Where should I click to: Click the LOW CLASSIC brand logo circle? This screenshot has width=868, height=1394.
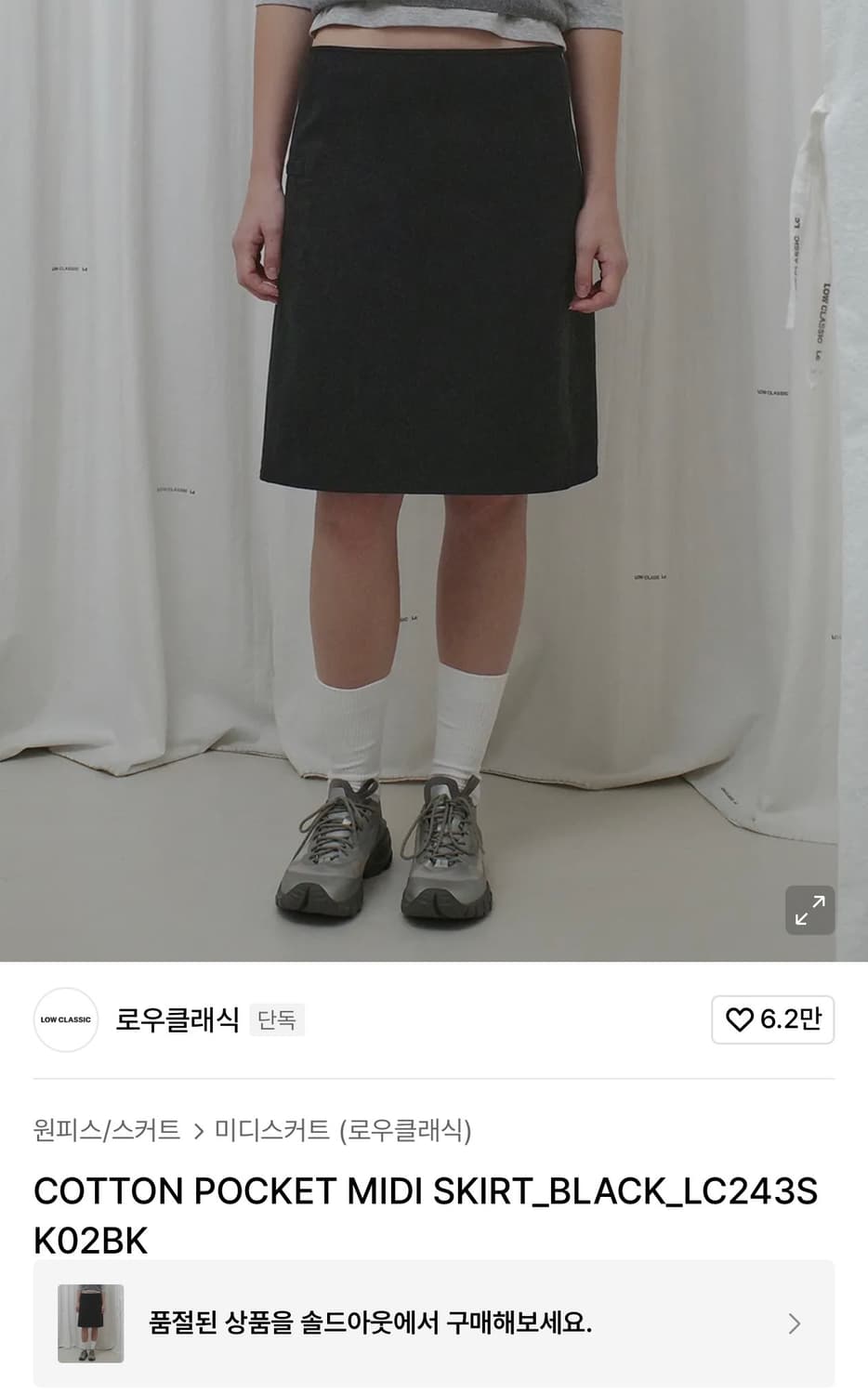point(65,1019)
